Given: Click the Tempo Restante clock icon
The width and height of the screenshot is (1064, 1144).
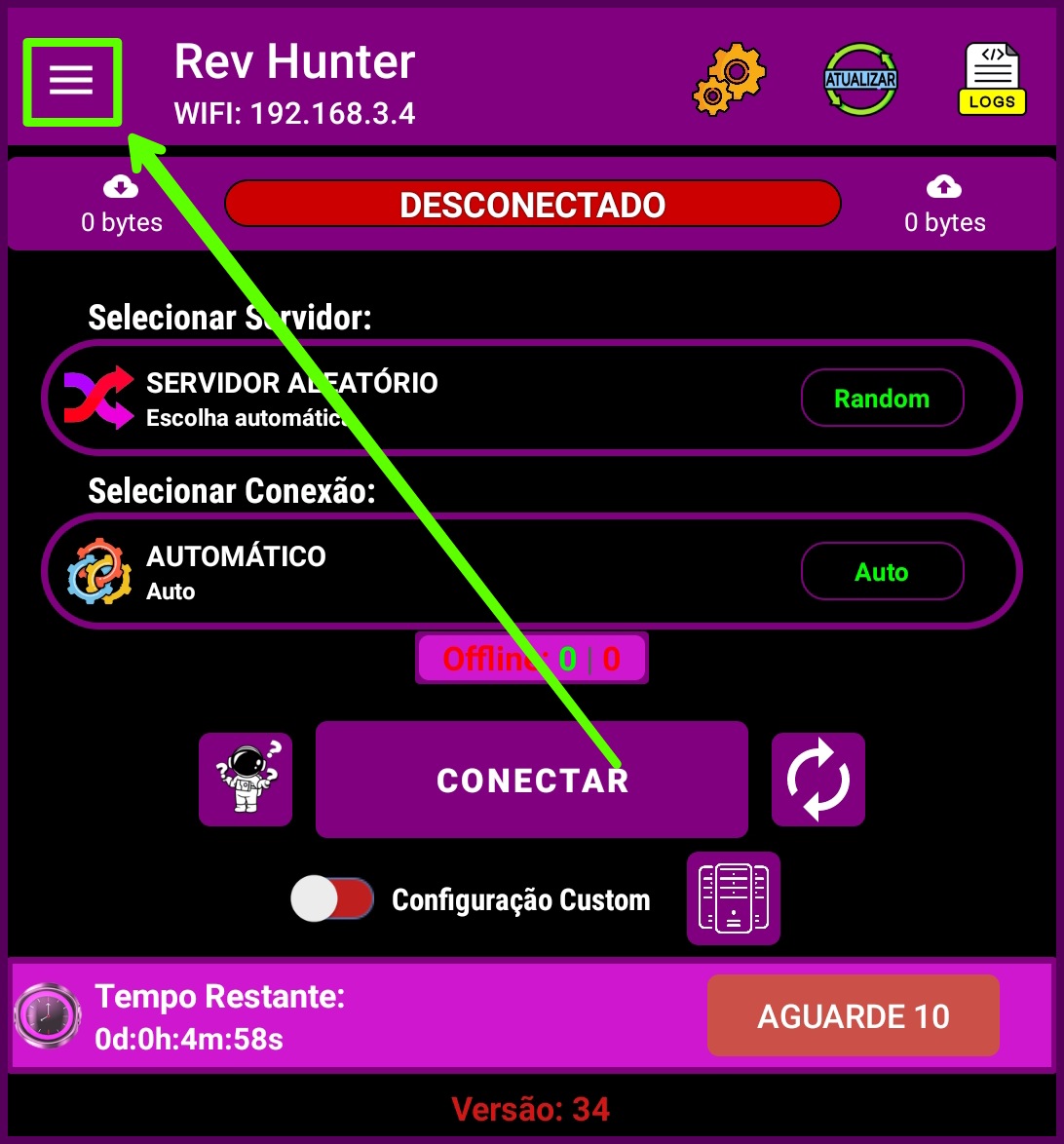Looking at the screenshot, I should tap(47, 1015).
